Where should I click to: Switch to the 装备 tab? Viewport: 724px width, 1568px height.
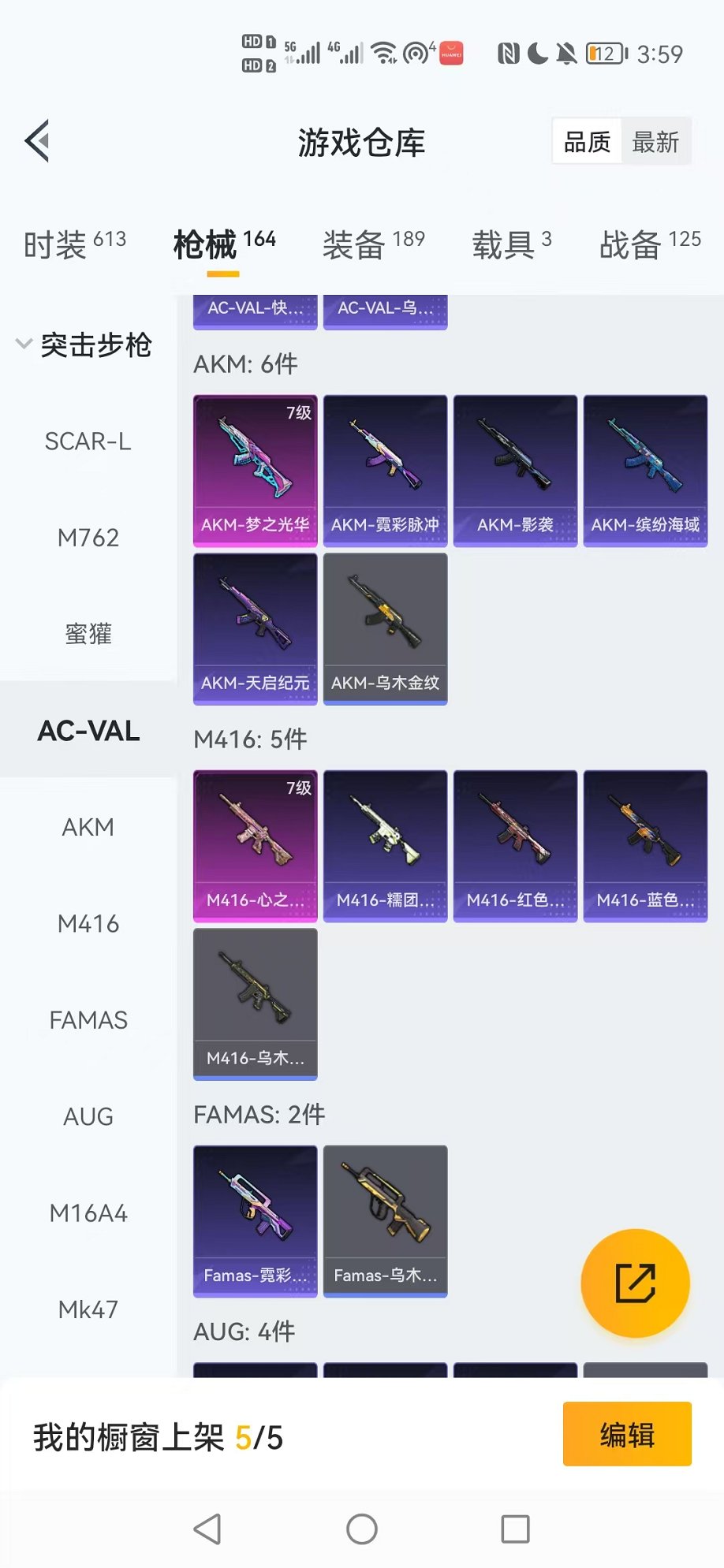tap(373, 244)
